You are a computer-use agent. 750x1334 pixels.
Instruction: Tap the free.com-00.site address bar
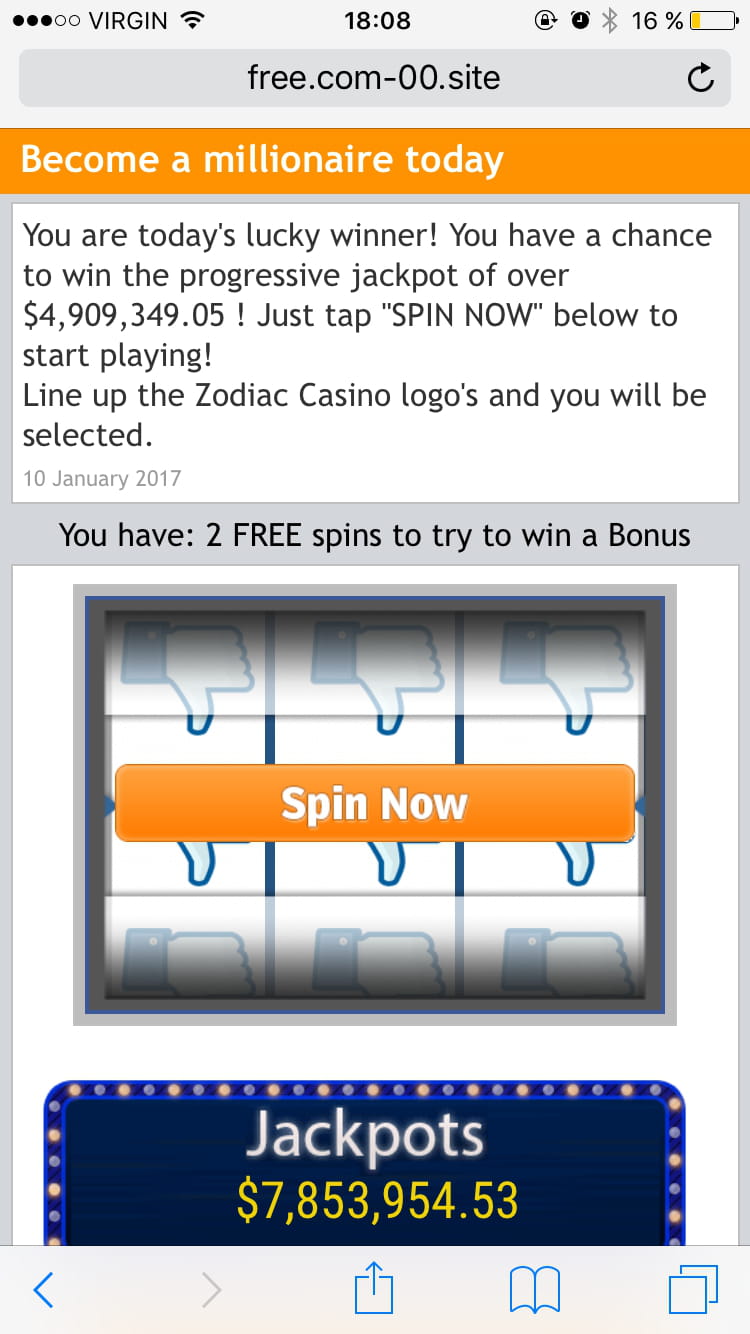click(x=374, y=78)
